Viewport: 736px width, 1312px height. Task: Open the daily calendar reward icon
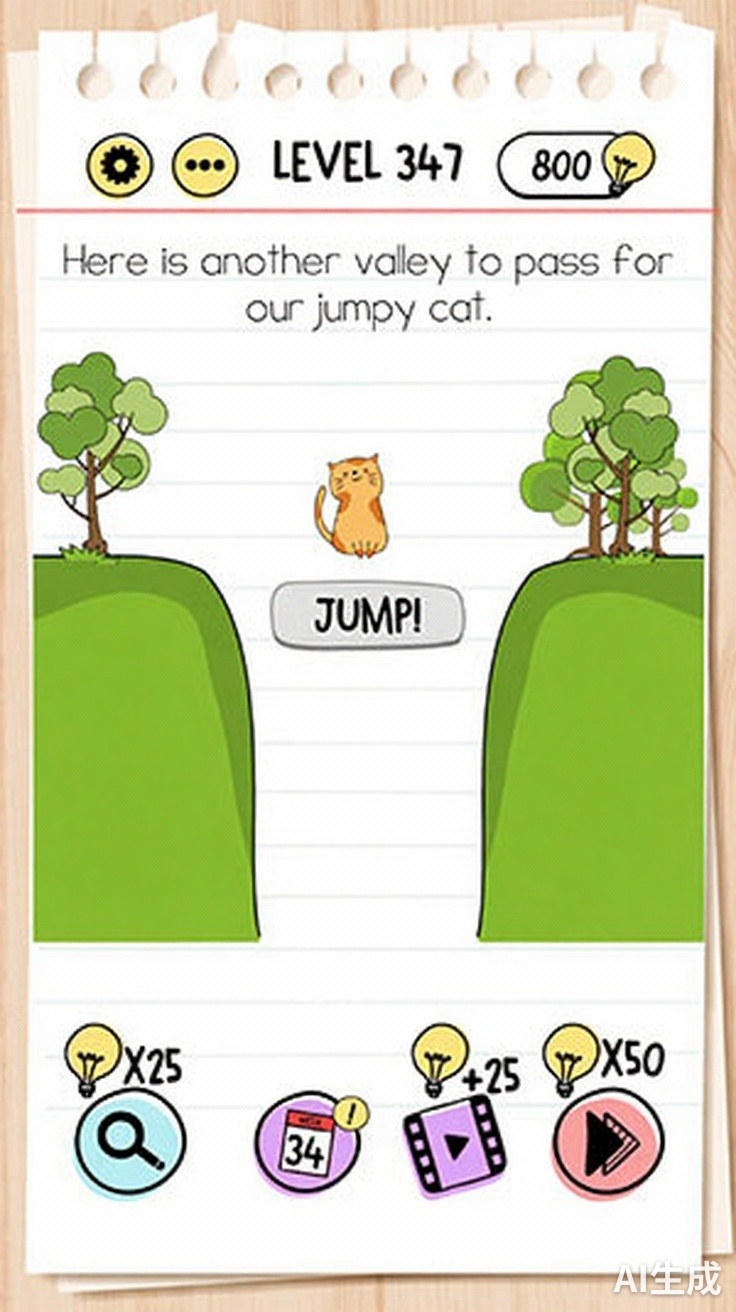(x=306, y=1142)
